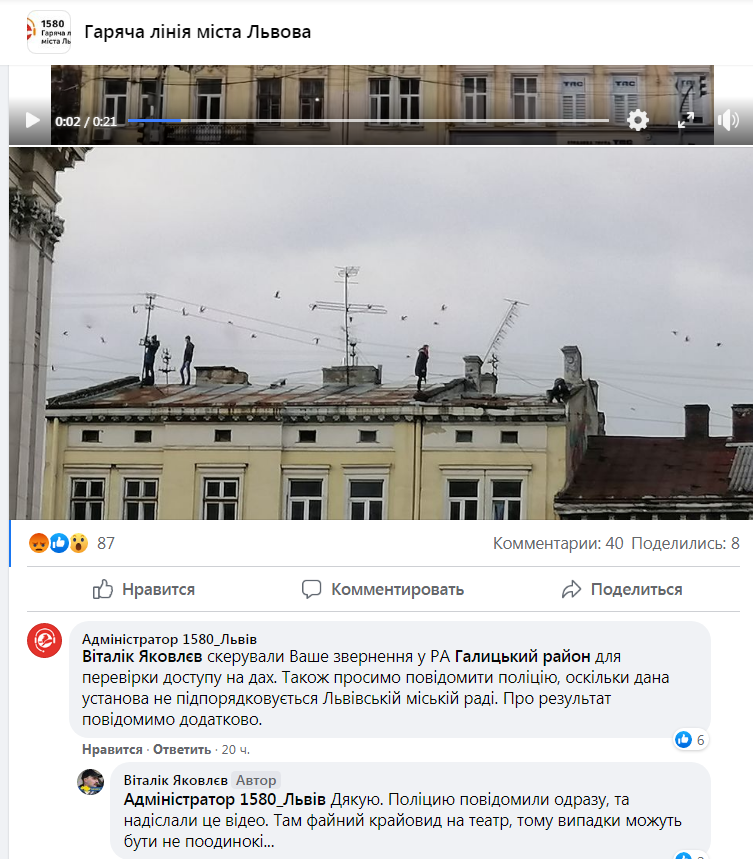
Task: Toggle the video volume speaker
Action: coord(728,120)
